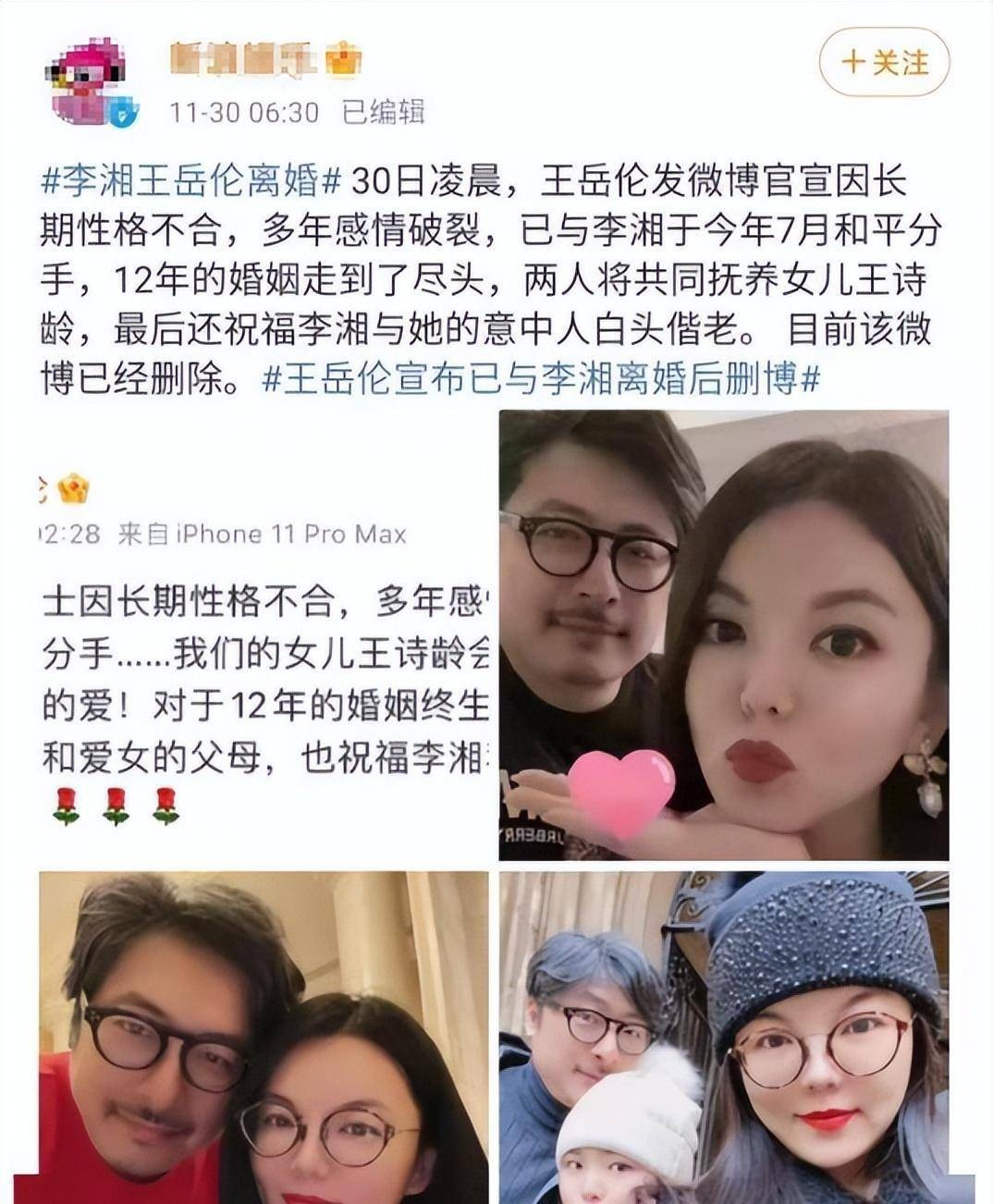Open the photo of man in red shirt
993x1204 pixels.
coord(264,1036)
